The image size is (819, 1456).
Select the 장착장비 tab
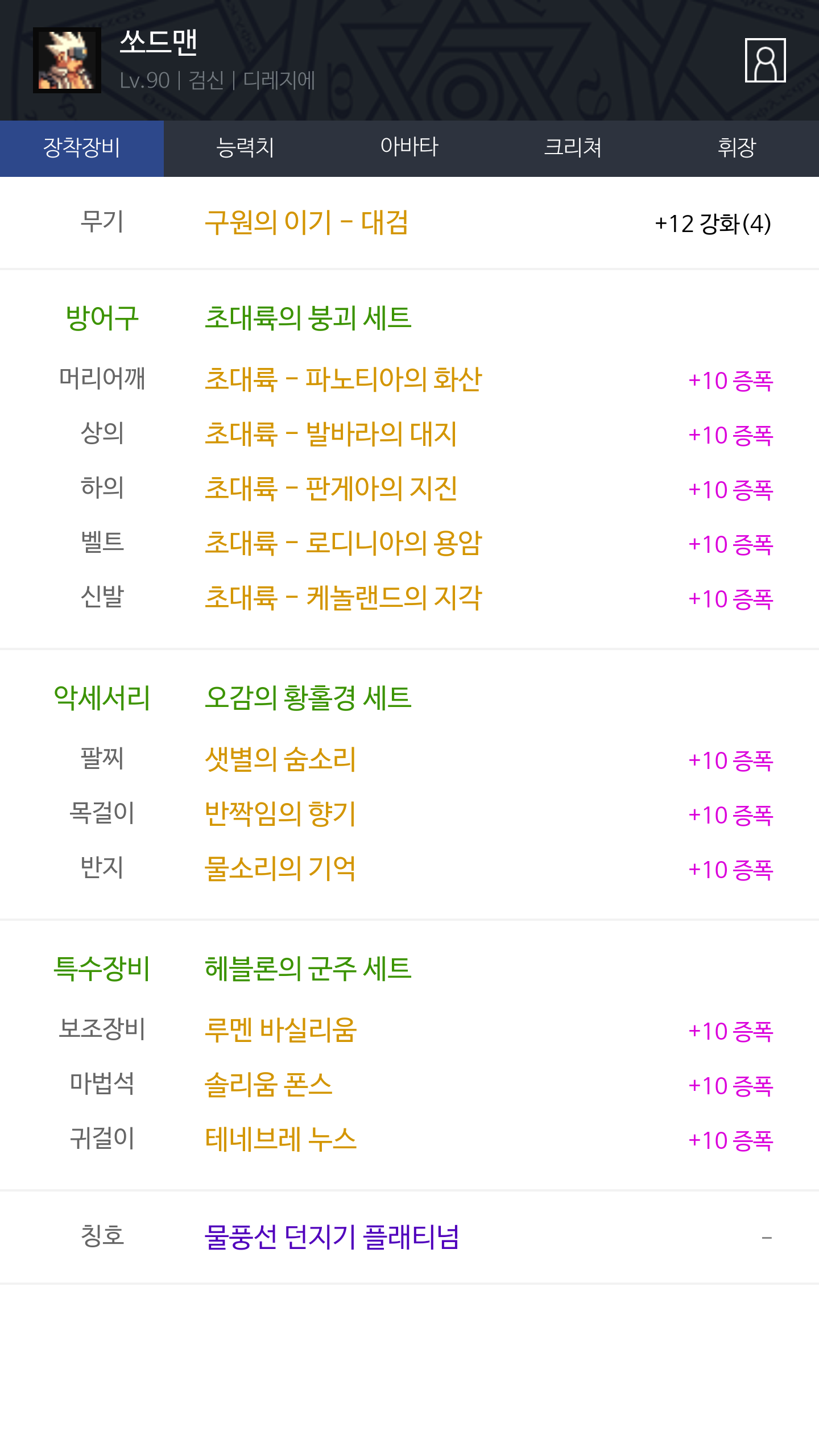click(x=82, y=148)
